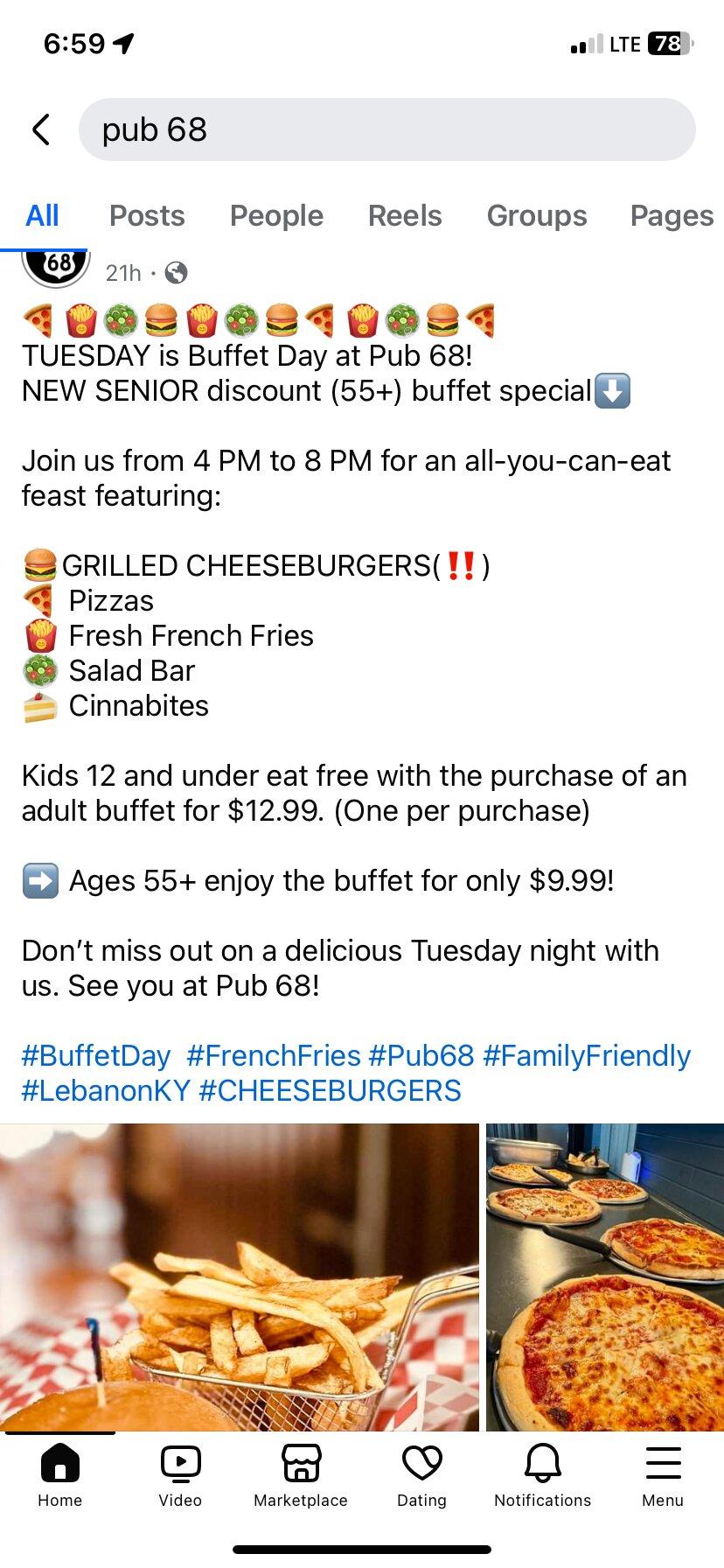Switch to the People tab

click(x=276, y=215)
